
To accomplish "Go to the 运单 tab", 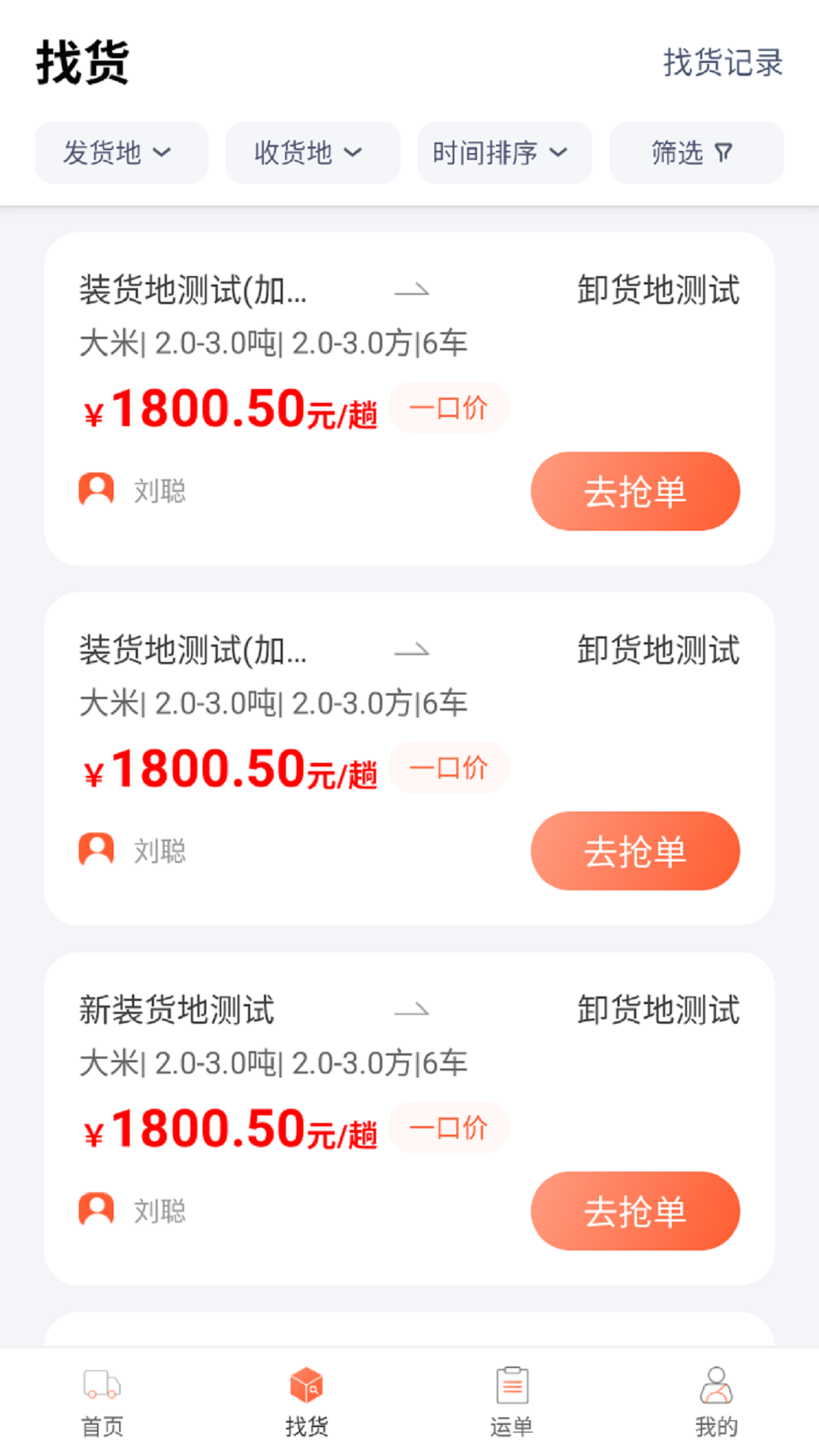I will 512,1403.
